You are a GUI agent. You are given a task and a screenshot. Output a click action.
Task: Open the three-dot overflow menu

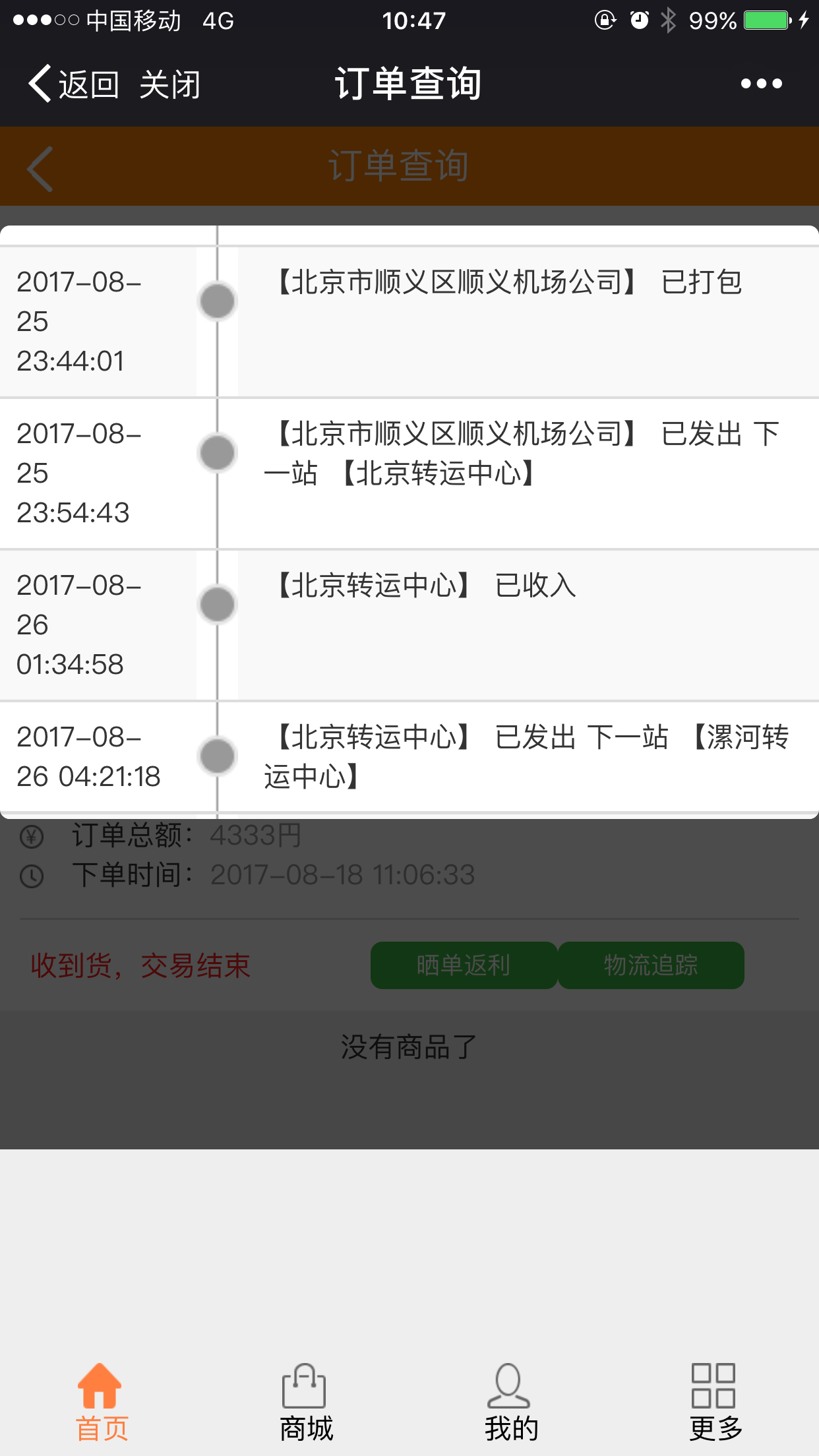pos(761,84)
